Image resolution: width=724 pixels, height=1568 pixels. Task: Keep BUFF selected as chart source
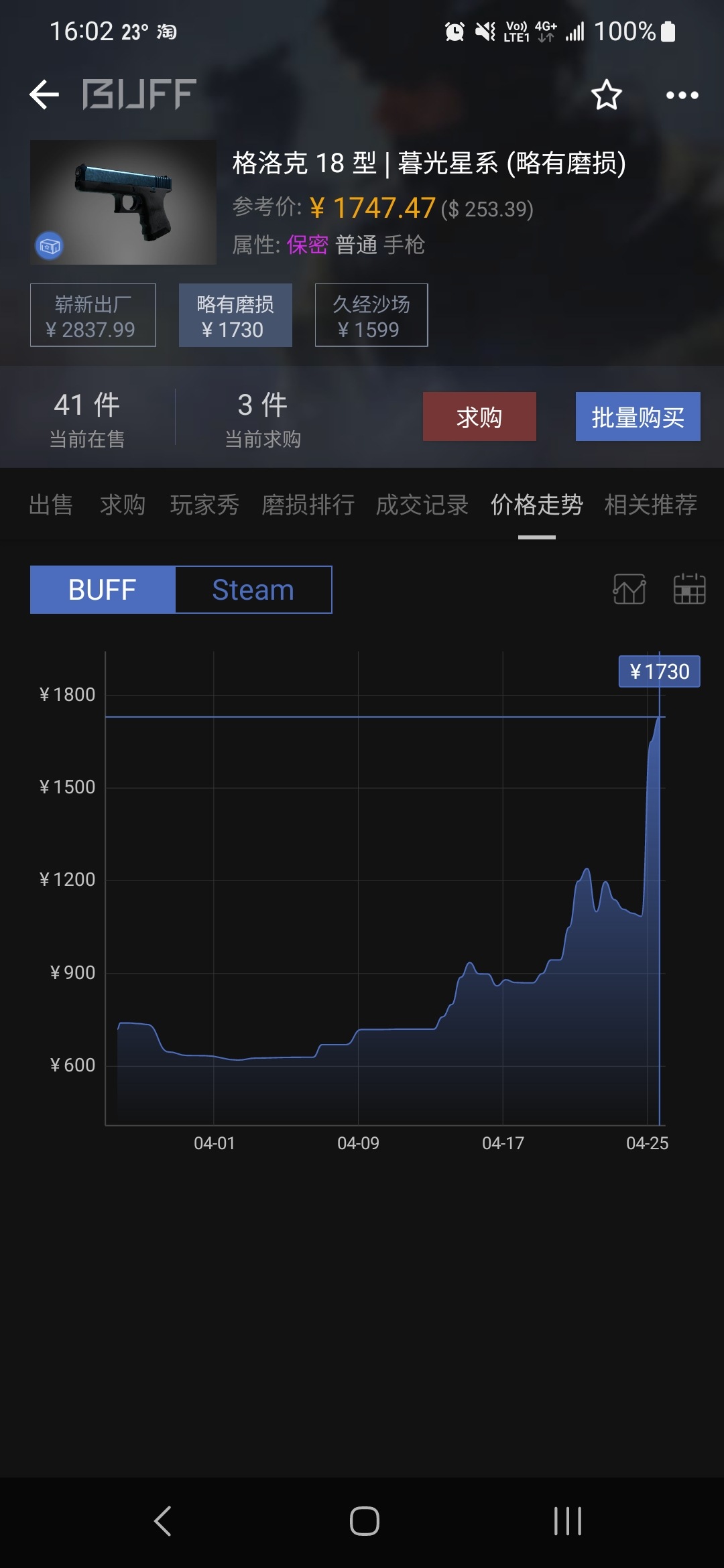pos(102,589)
